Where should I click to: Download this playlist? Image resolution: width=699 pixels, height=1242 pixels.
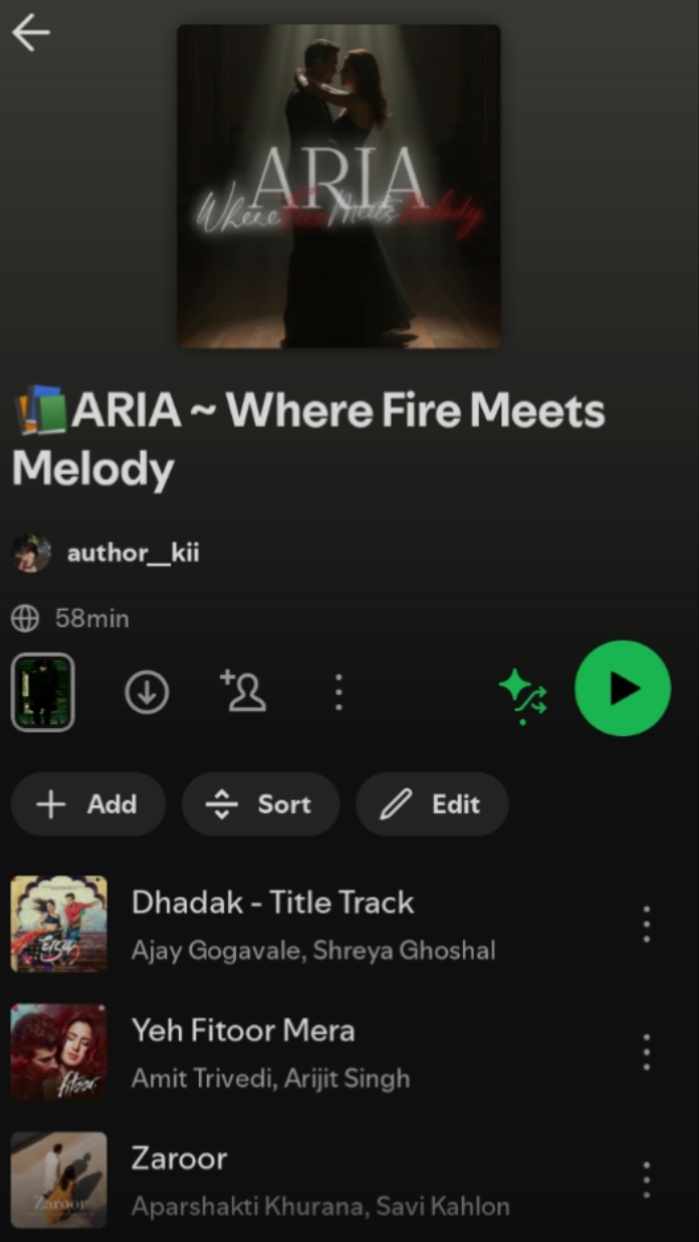coord(147,692)
